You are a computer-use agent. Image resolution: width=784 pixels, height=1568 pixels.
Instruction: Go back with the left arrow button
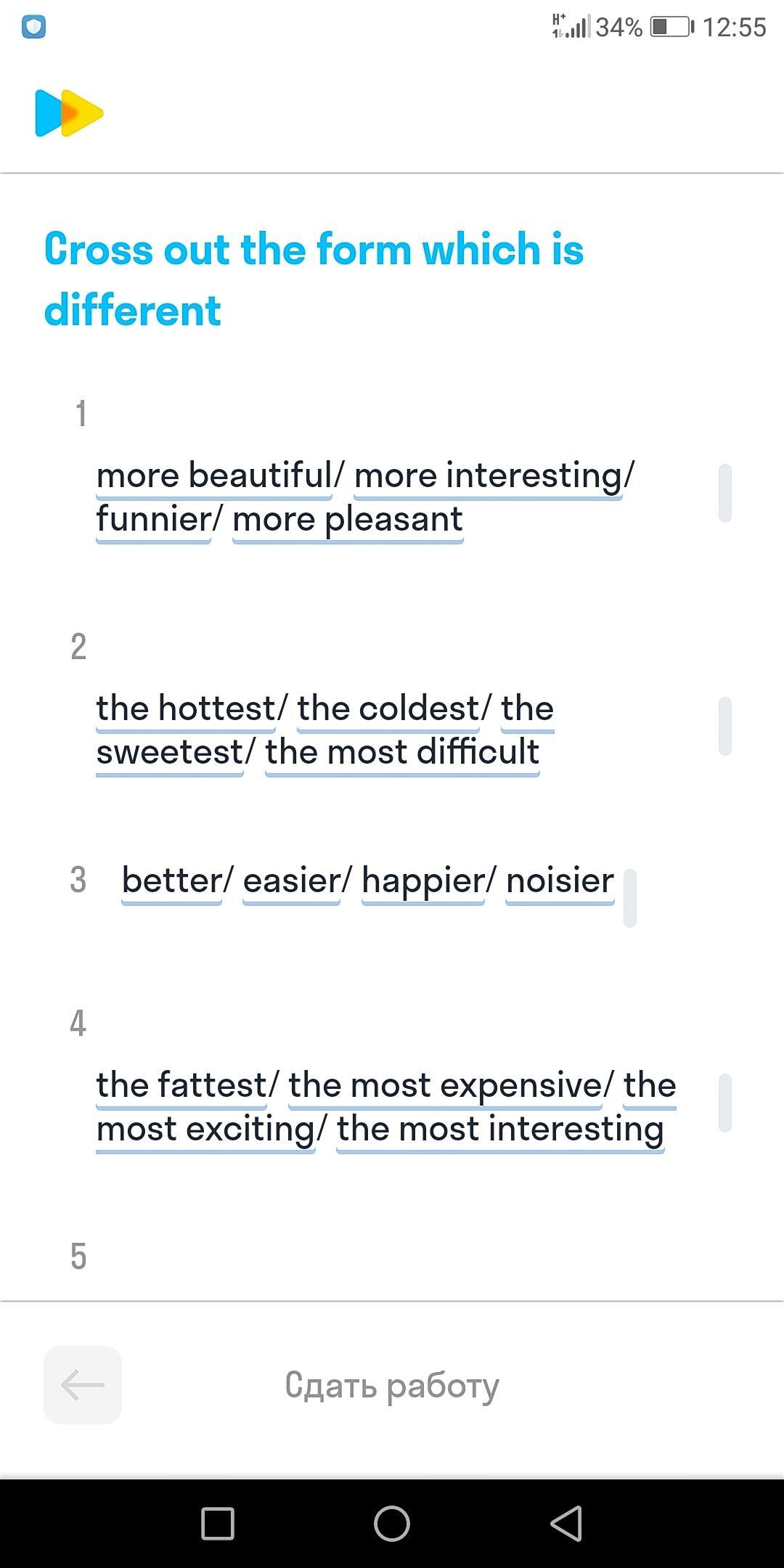pyautogui.click(x=83, y=1385)
